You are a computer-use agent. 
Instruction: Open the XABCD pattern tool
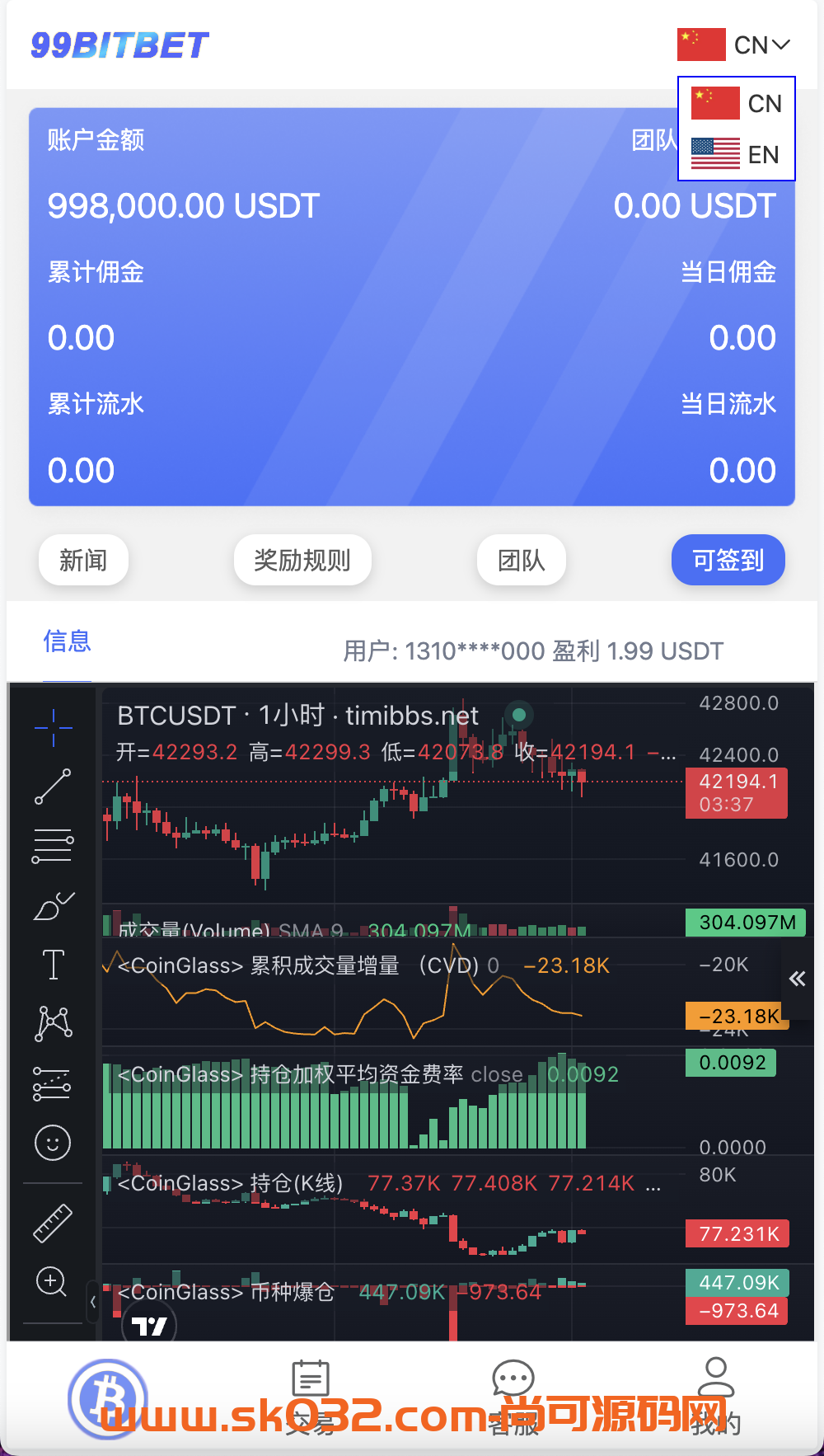pyautogui.click(x=52, y=1022)
